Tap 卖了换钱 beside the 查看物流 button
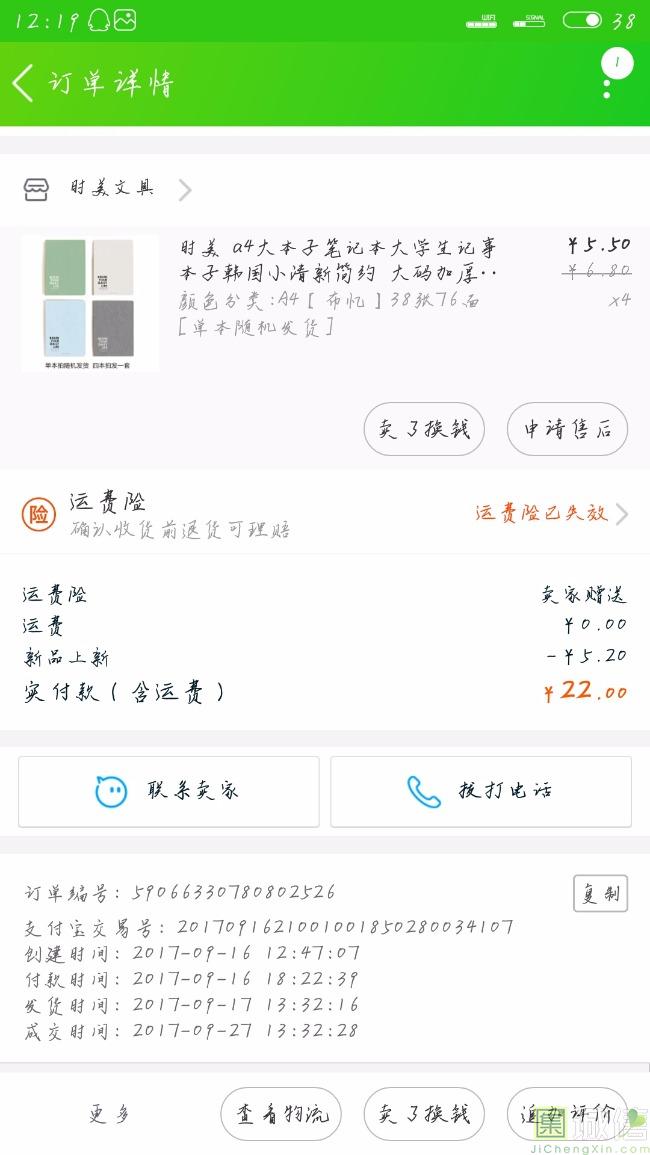The image size is (650, 1155). point(424,1114)
